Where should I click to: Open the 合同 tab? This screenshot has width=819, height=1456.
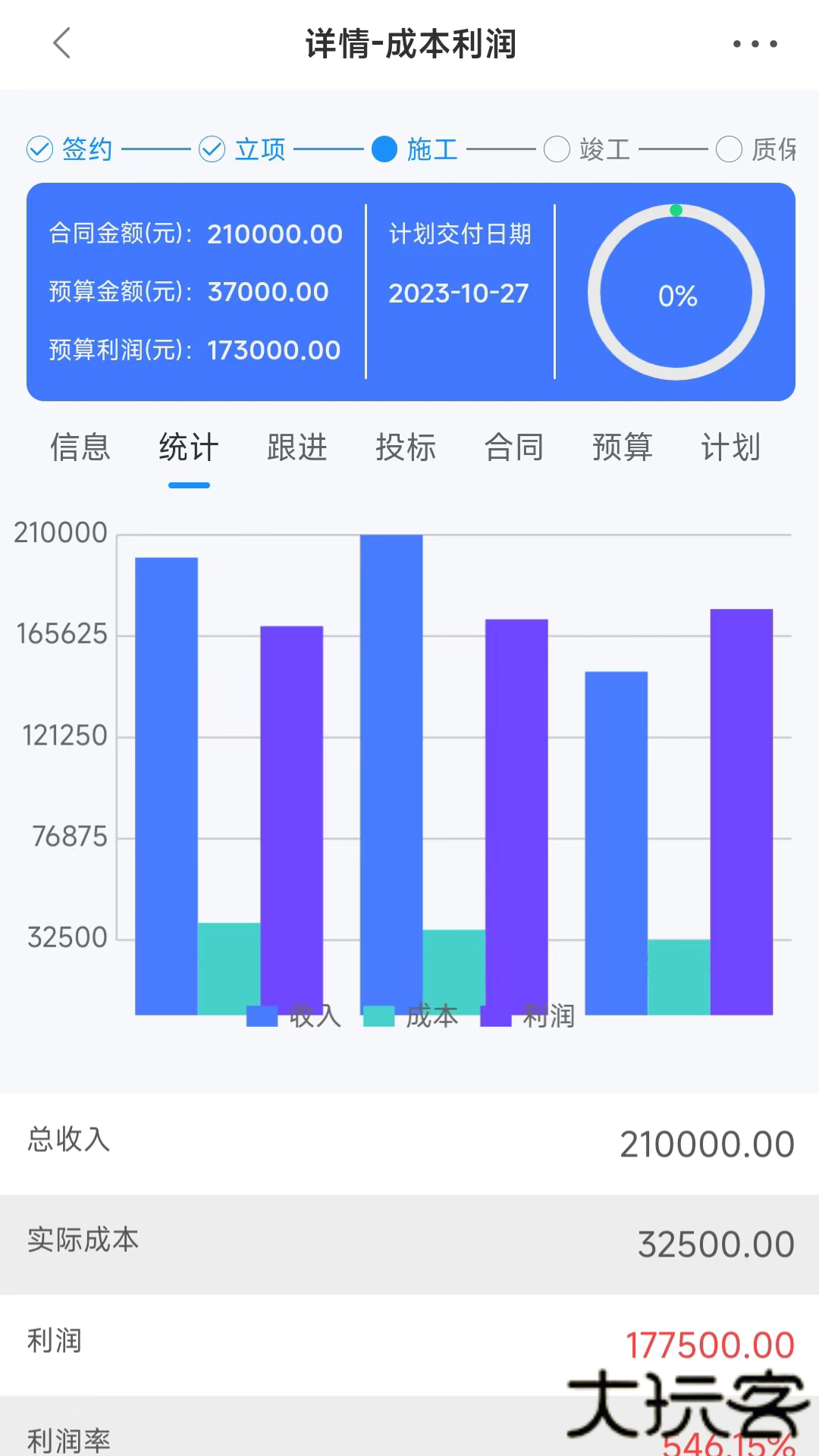click(515, 447)
